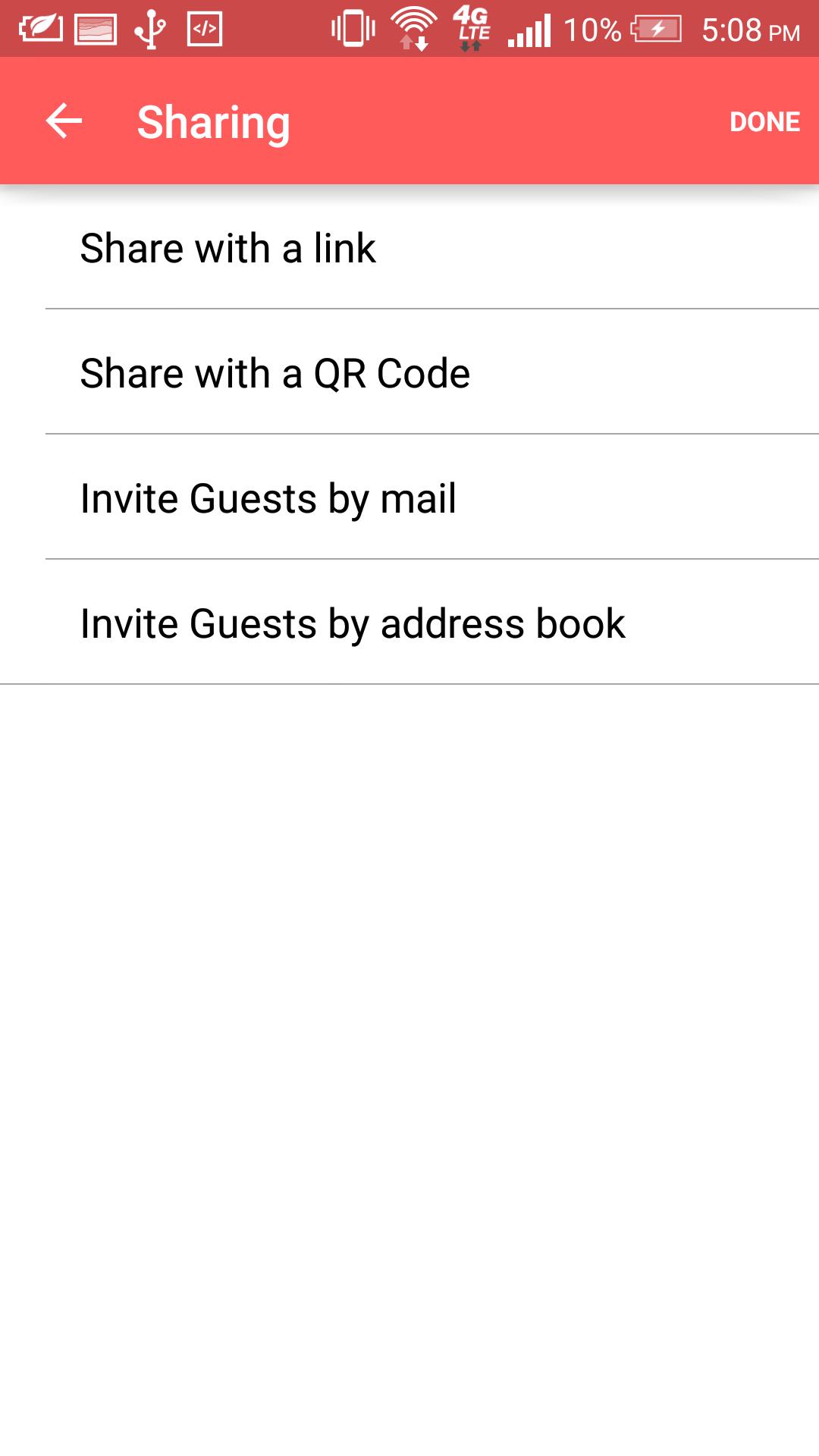Go back using the arrow icon
The width and height of the screenshot is (819, 1456).
click(64, 121)
